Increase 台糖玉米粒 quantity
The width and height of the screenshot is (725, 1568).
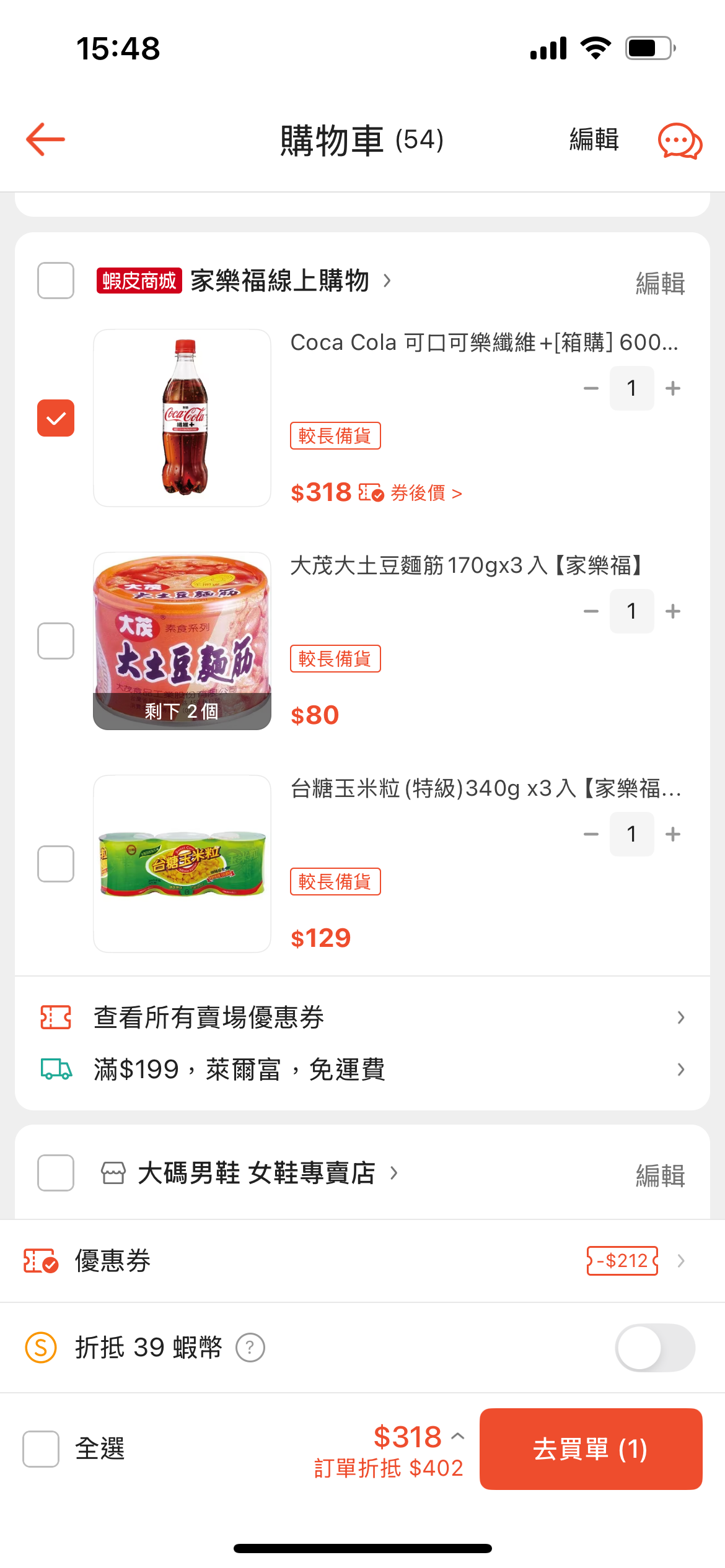tap(673, 834)
